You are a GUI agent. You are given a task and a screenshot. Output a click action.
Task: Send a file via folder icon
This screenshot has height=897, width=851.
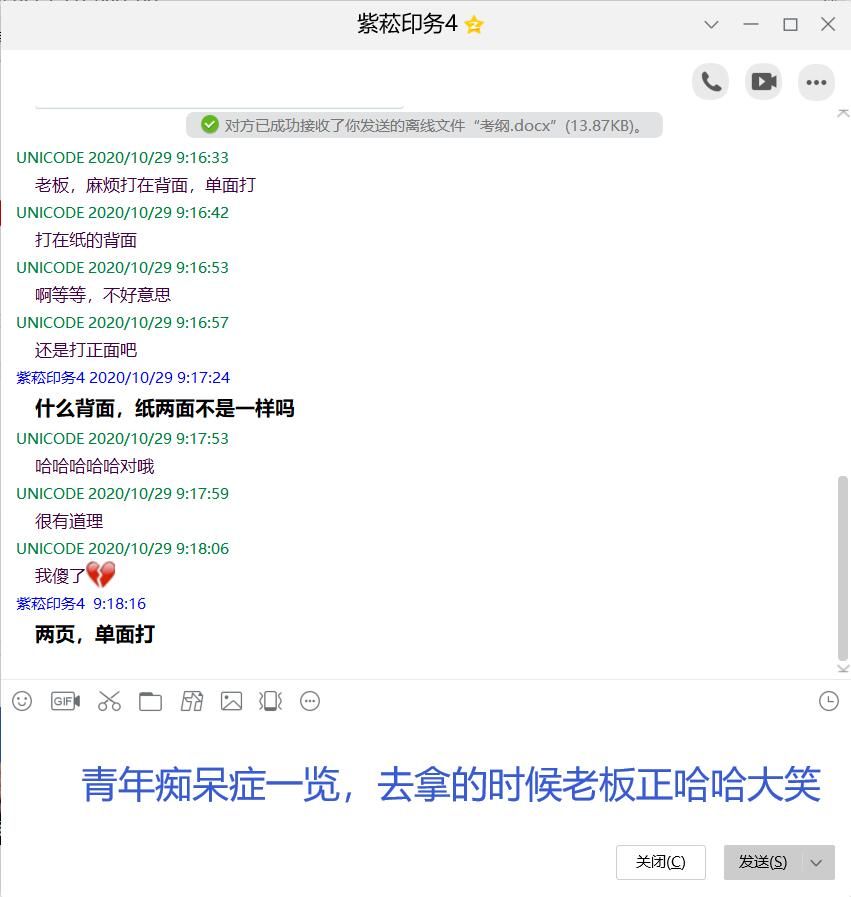150,701
